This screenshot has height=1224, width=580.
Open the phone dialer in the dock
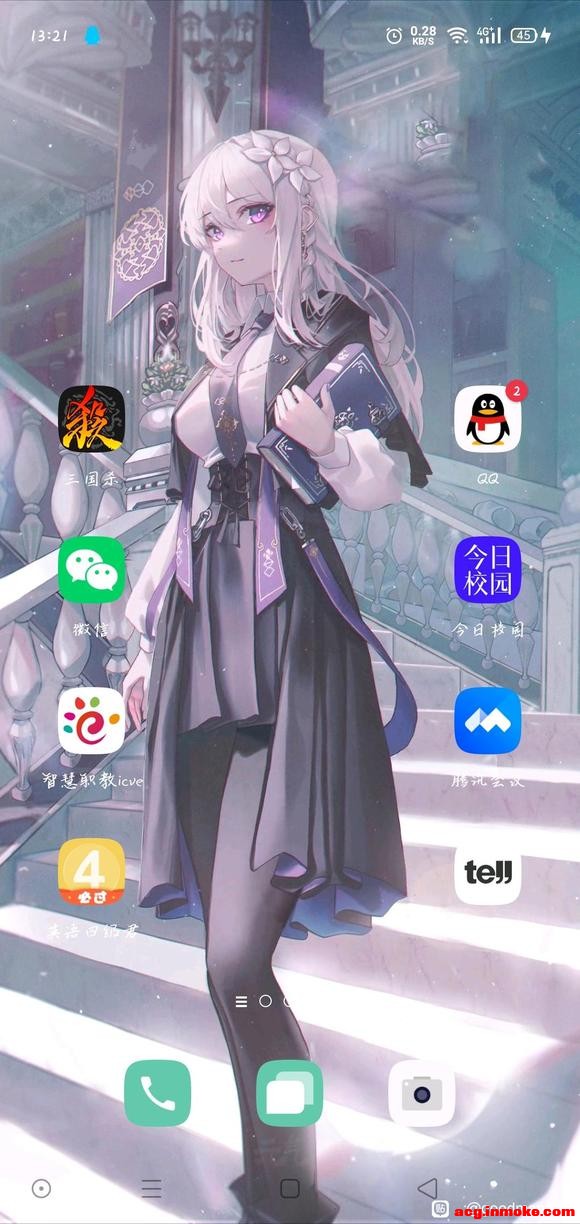coord(157,1093)
